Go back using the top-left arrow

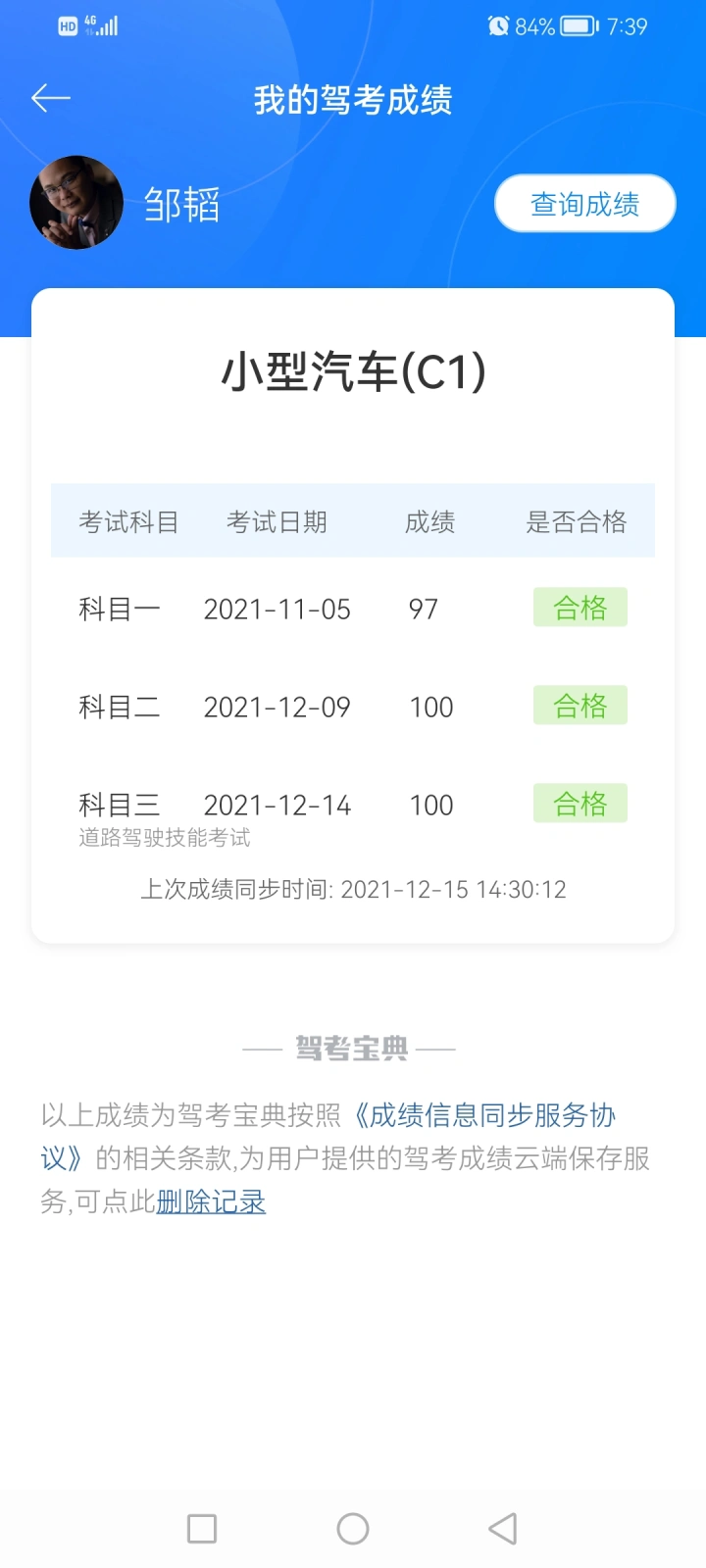(x=51, y=98)
